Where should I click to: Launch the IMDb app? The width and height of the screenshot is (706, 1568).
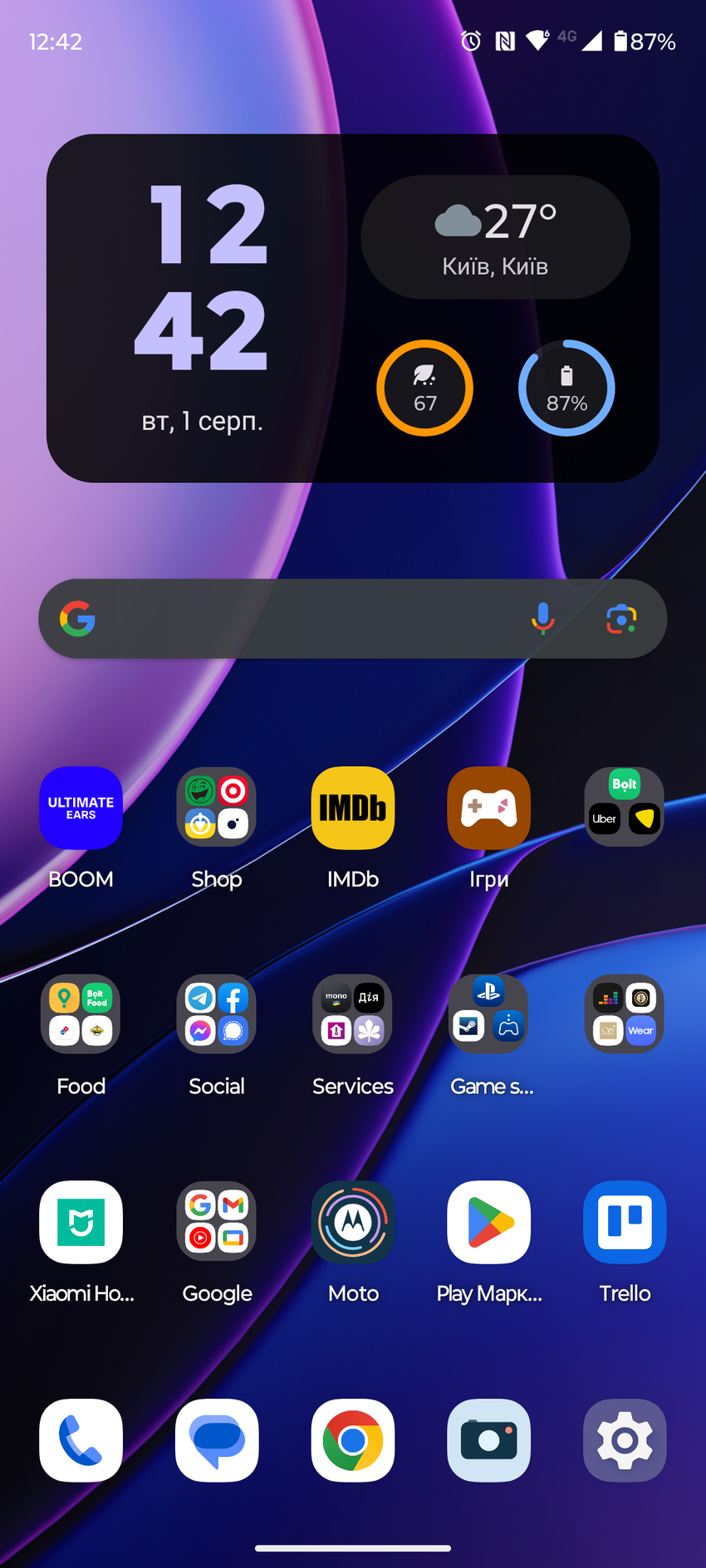click(353, 808)
